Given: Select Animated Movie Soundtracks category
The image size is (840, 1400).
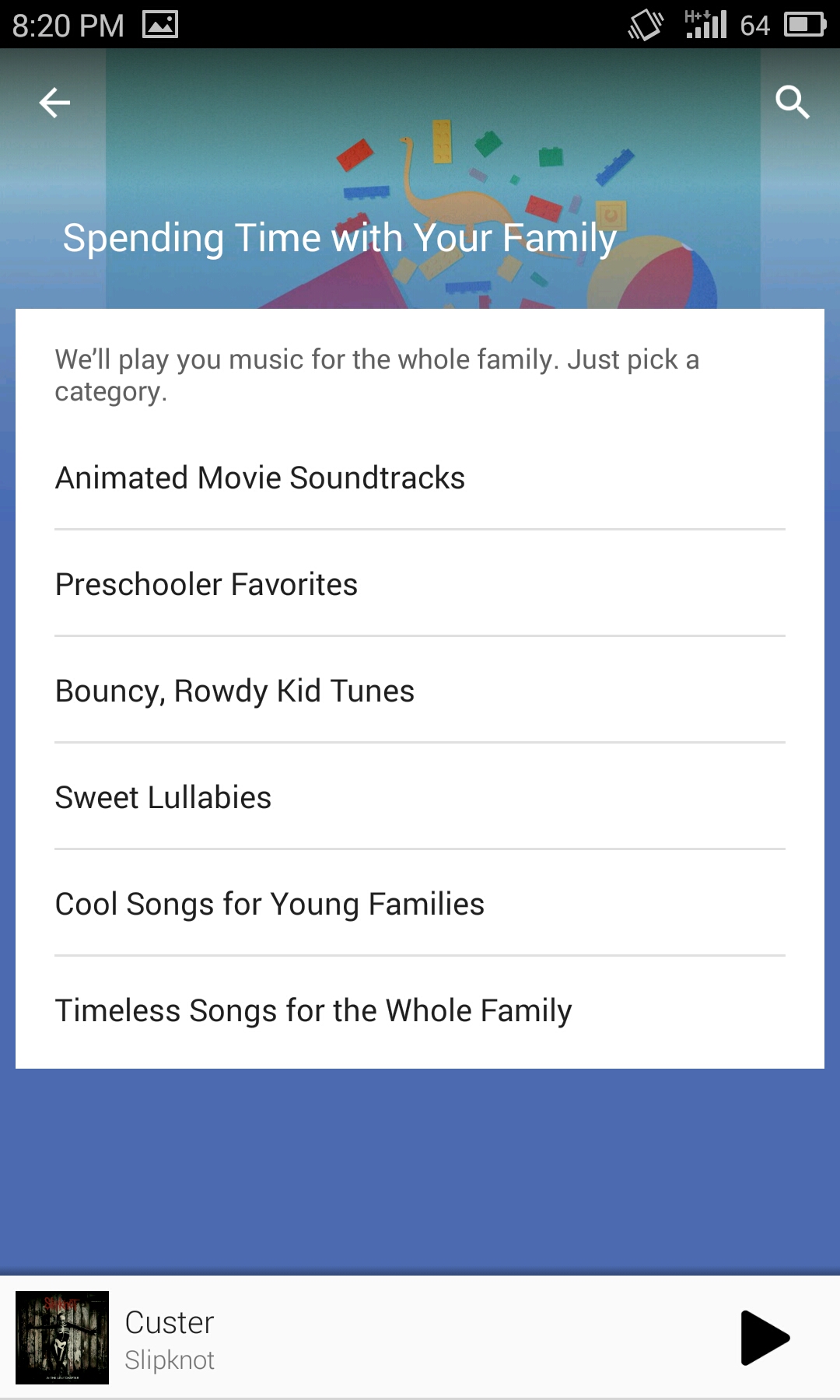Looking at the screenshot, I should [420, 478].
